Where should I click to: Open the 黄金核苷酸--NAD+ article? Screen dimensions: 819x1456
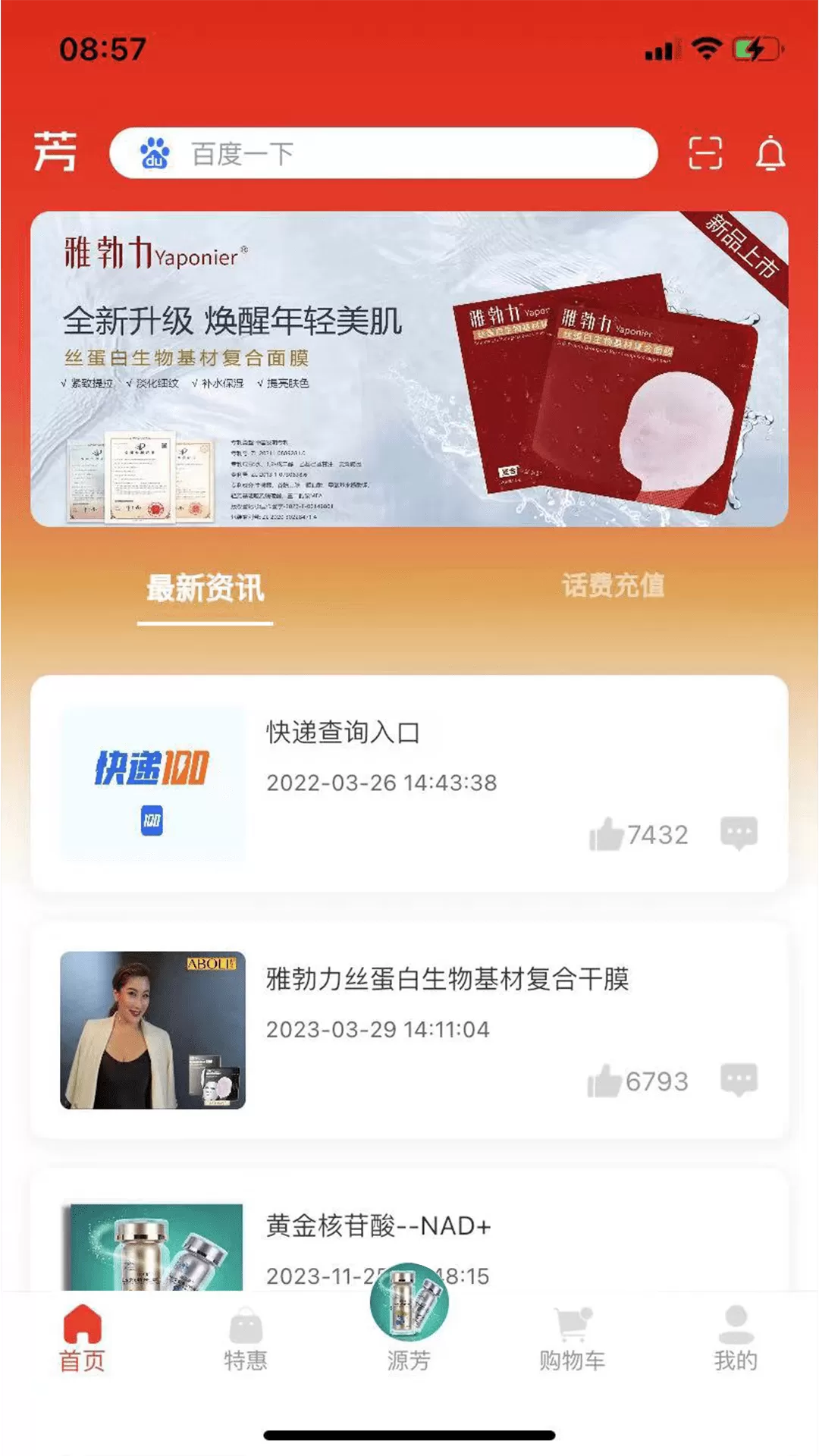[x=378, y=1225]
